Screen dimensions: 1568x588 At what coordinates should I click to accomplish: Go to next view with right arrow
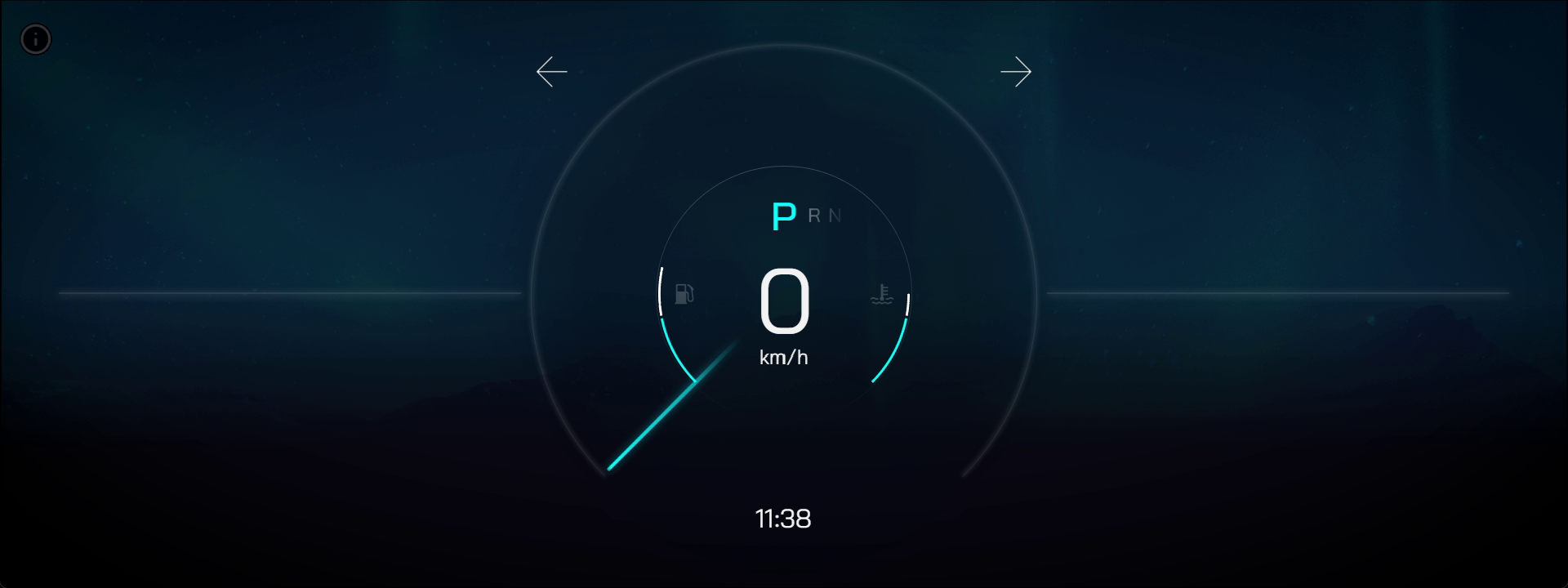(x=1015, y=72)
